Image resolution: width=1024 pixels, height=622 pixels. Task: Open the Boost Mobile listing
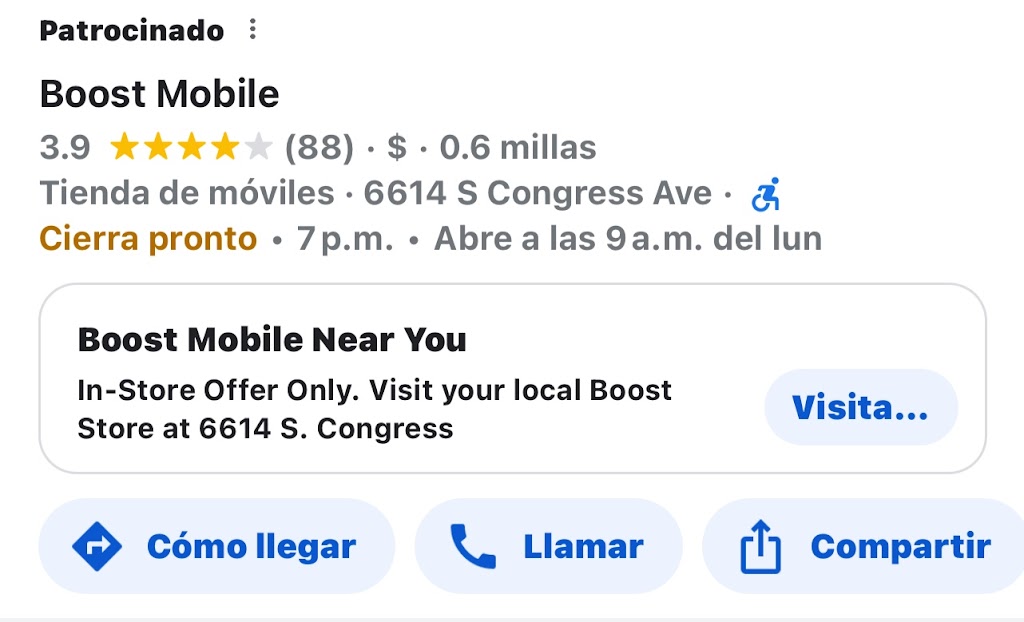(159, 94)
